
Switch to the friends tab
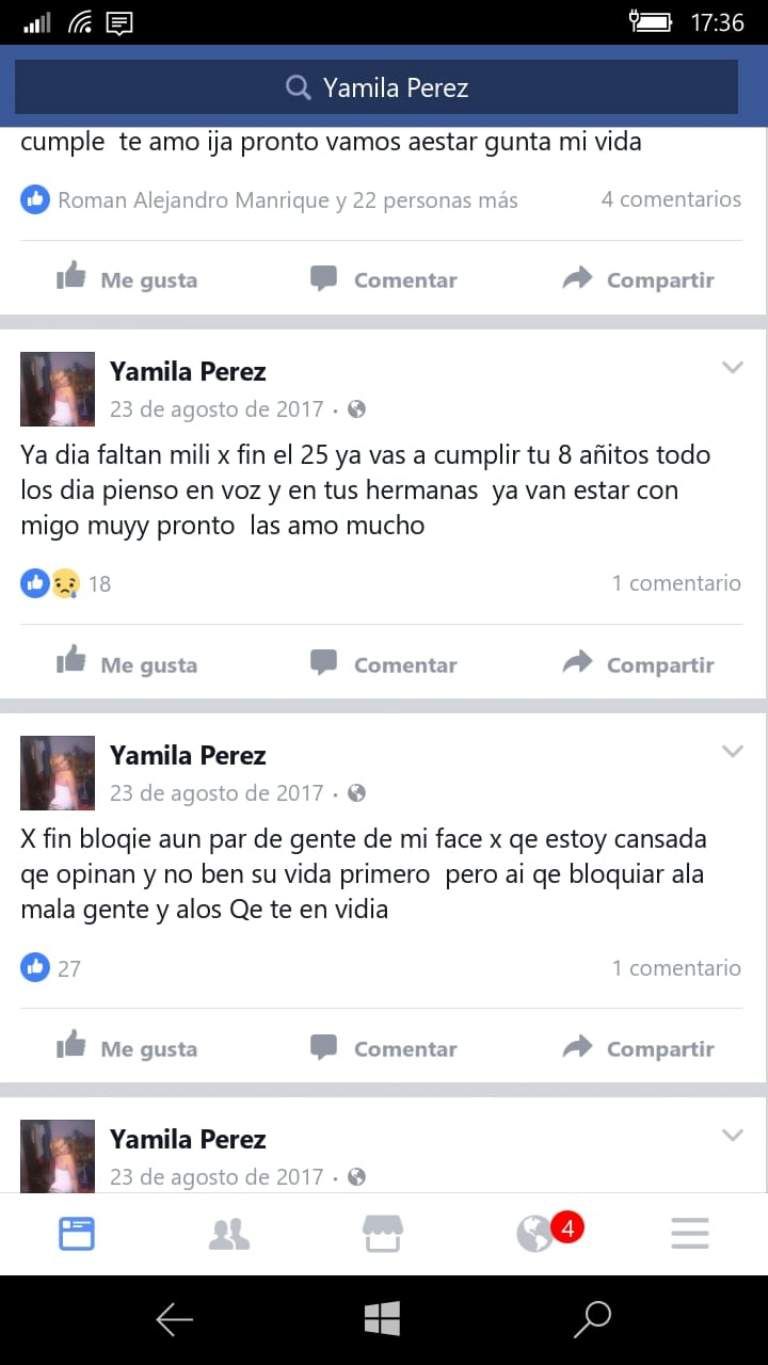coord(230,1234)
